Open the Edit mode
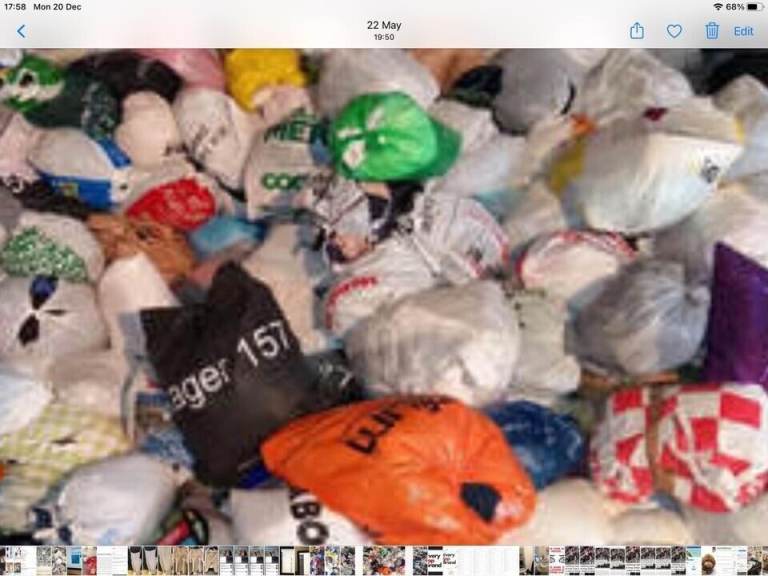The width and height of the screenshot is (768, 576). (744, 31)
